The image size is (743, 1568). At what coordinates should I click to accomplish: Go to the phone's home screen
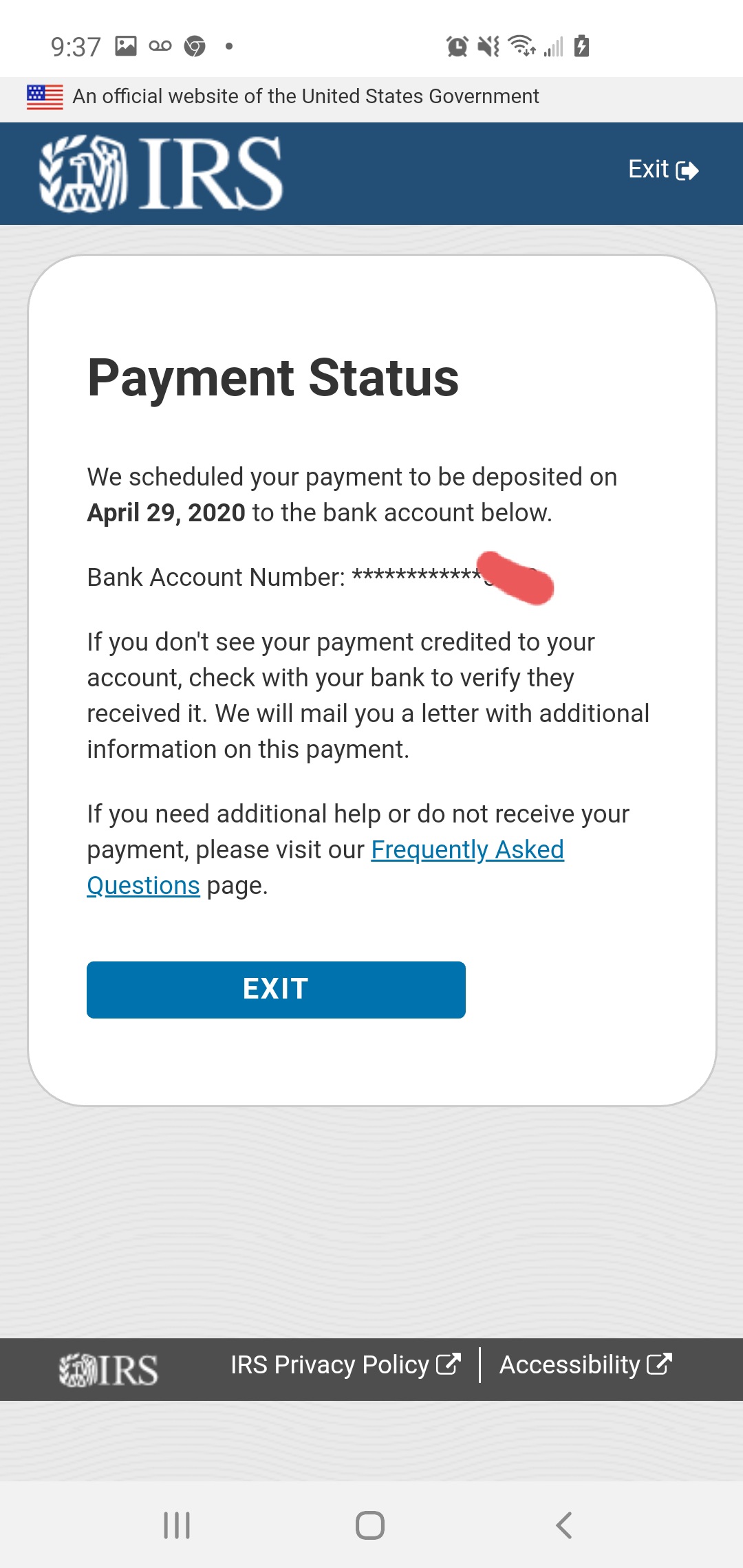coord(370,1525)
